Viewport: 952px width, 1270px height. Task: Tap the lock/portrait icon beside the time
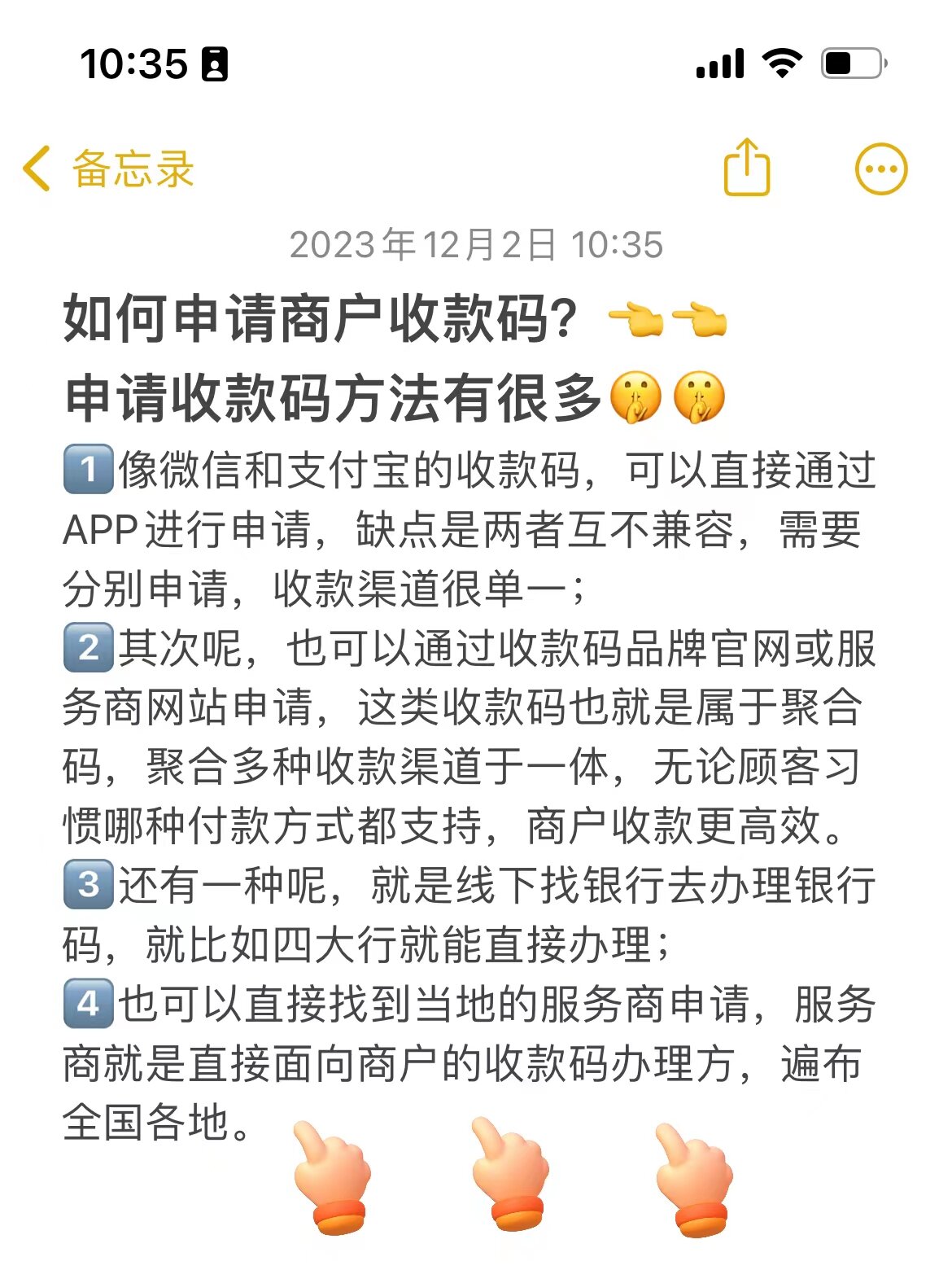pos(216,63)
